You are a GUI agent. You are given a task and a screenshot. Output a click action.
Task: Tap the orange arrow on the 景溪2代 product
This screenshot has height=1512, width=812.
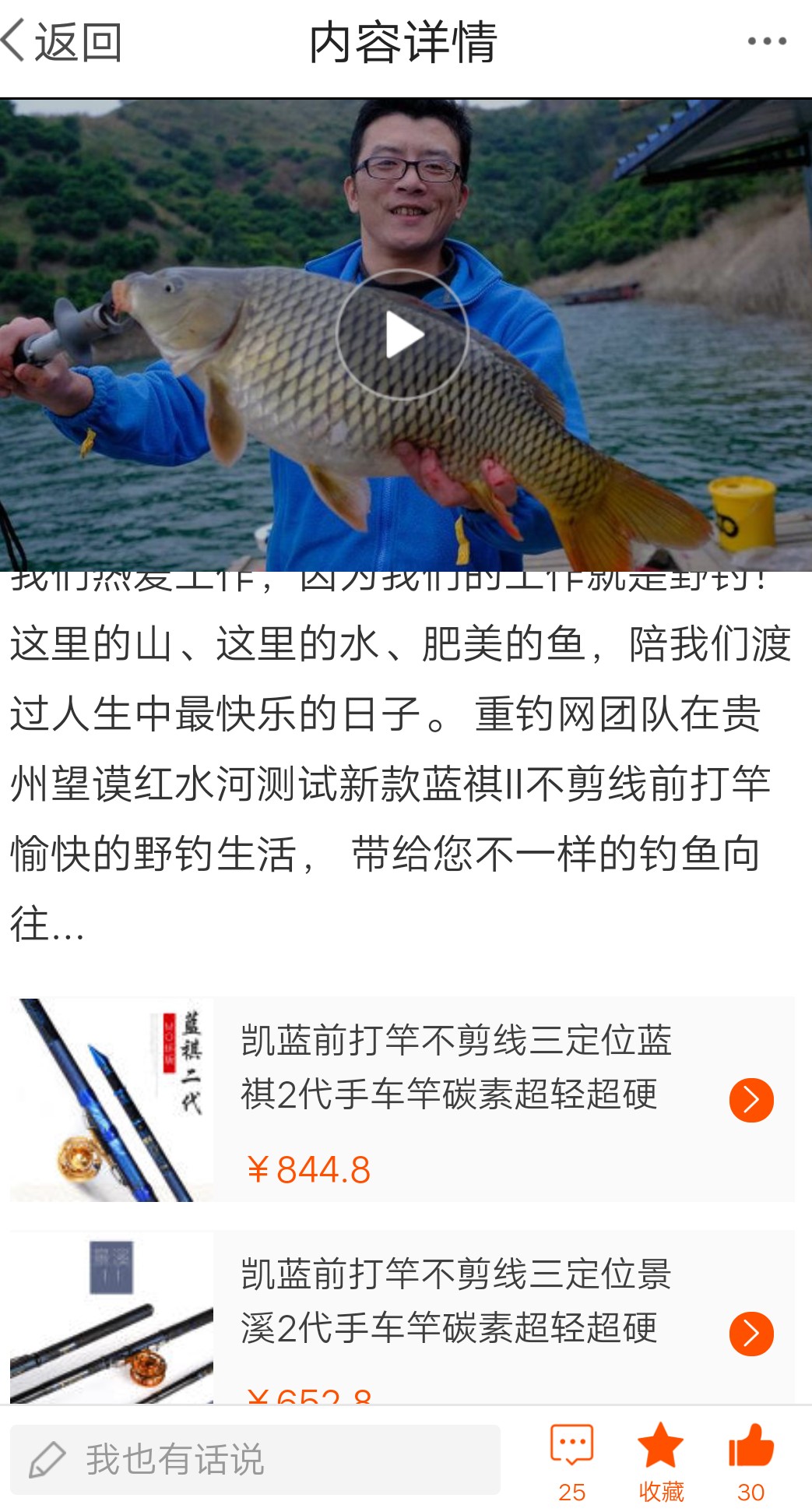751,1334
